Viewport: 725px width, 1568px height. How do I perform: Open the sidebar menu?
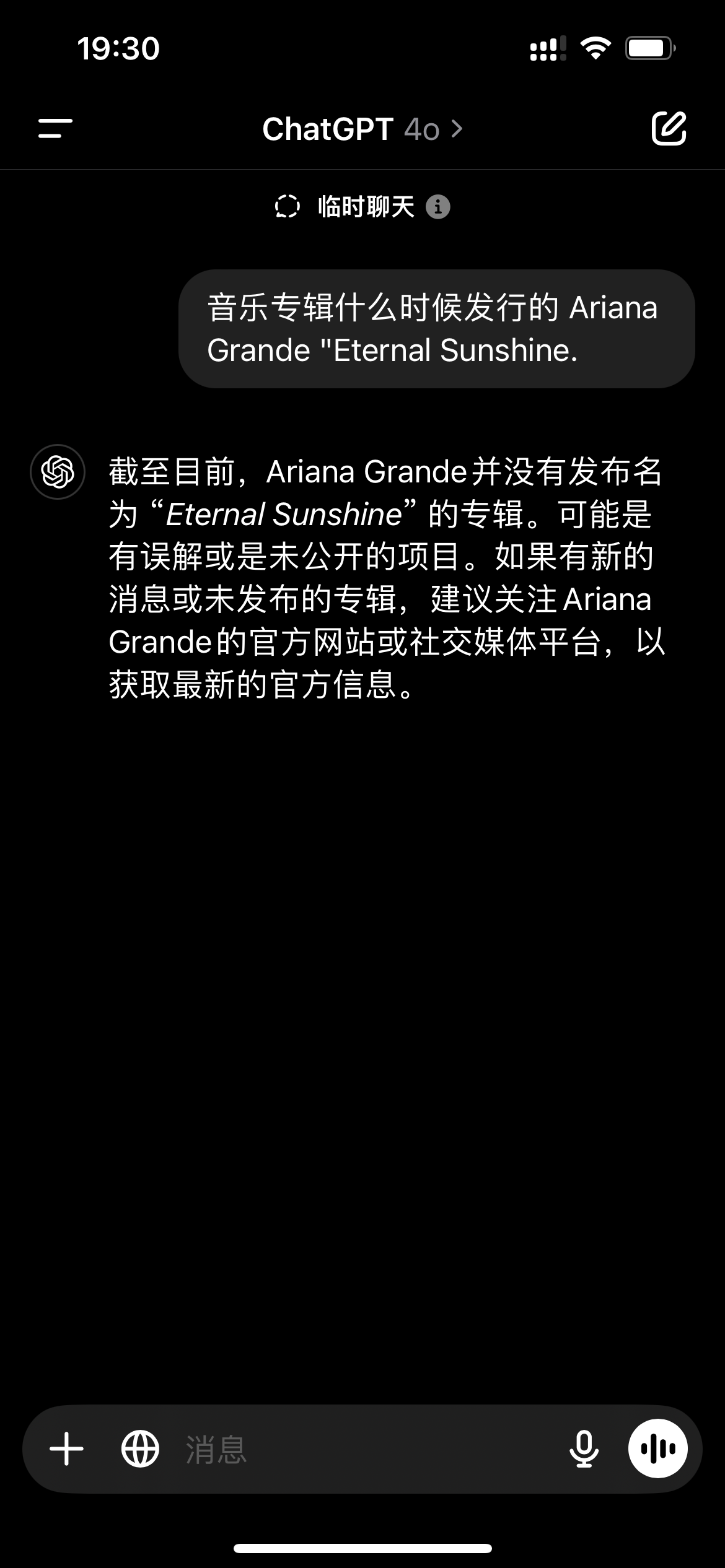(x=55, y=129)
